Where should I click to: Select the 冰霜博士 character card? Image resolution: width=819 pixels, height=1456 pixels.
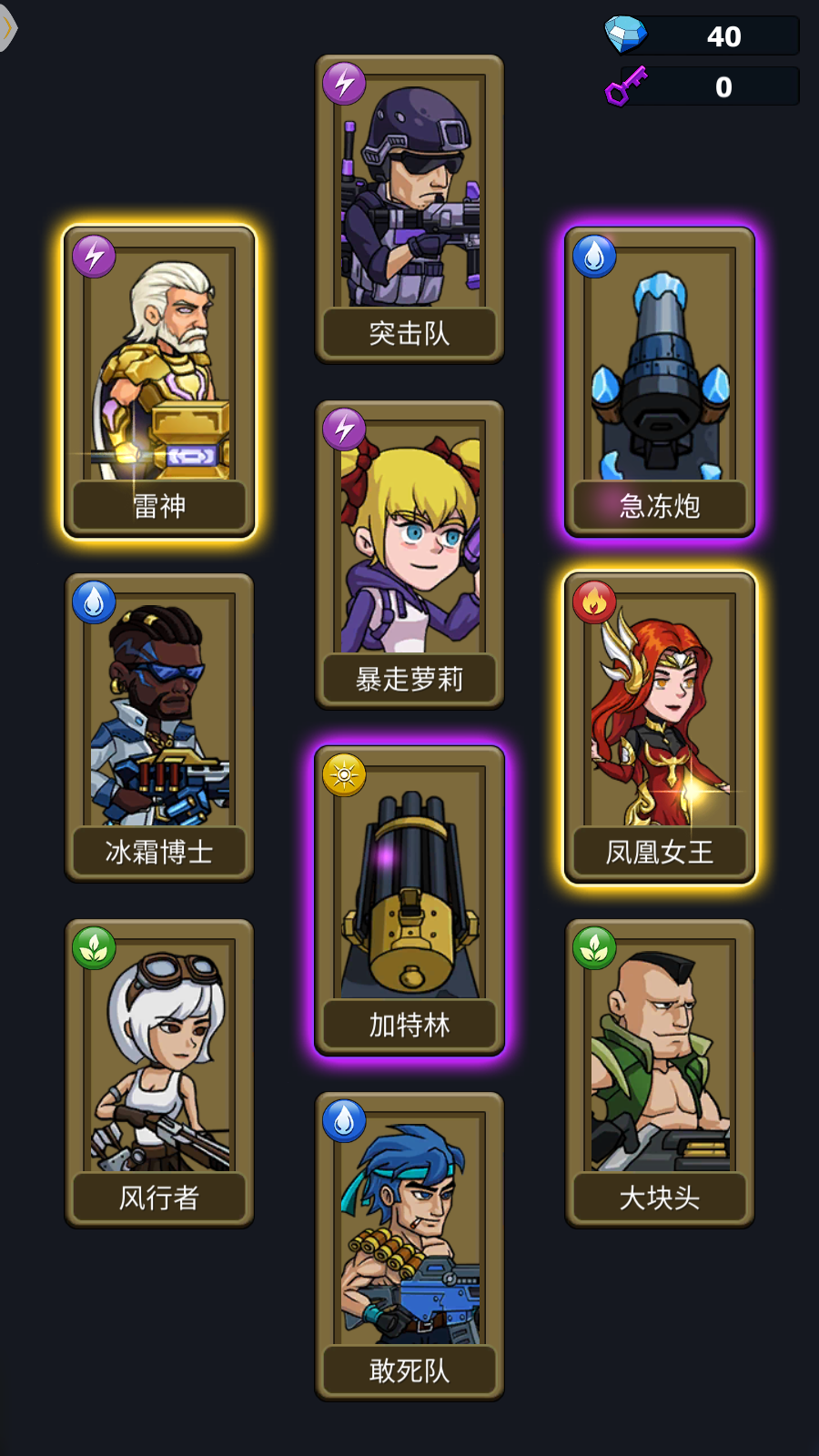click(x=159, y=728)
